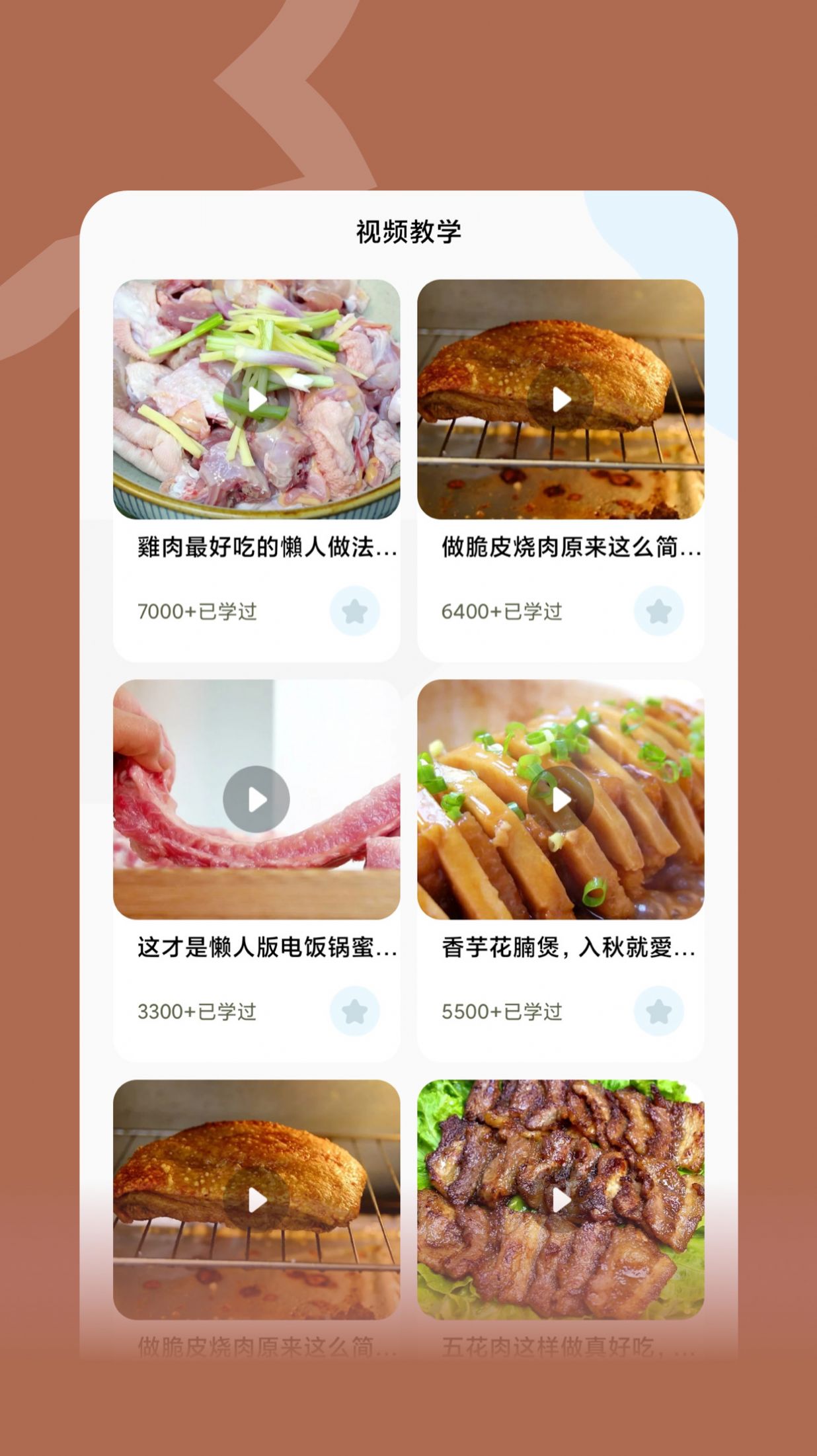Play the 做脆皮烧肉 video

pyautogui.click(x=561, y=397)
